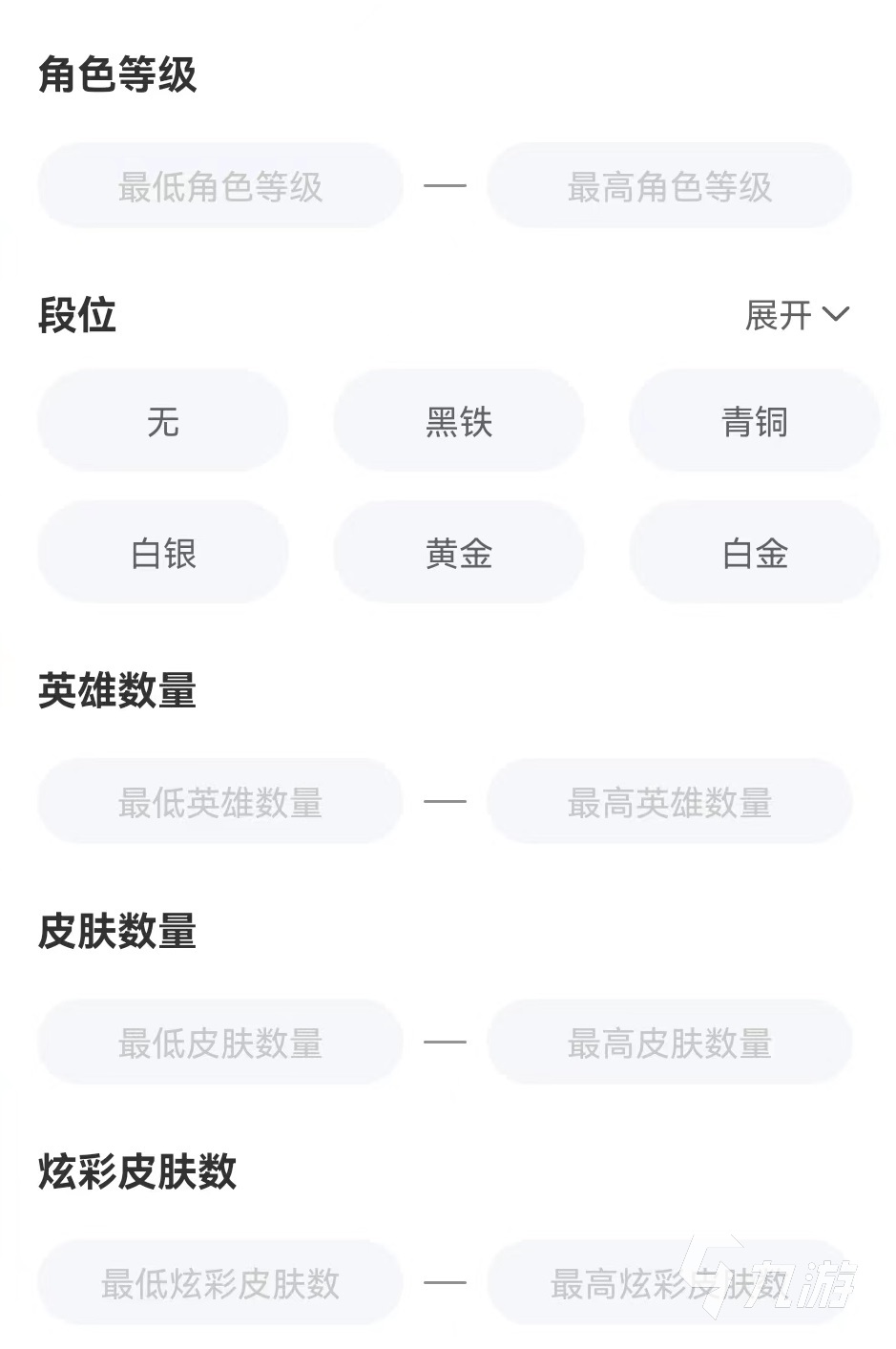Image resolution: width=896 pixels, height=1349 pixels.
Task: Tap the 最低角色等级 input field
Action: 219,186
